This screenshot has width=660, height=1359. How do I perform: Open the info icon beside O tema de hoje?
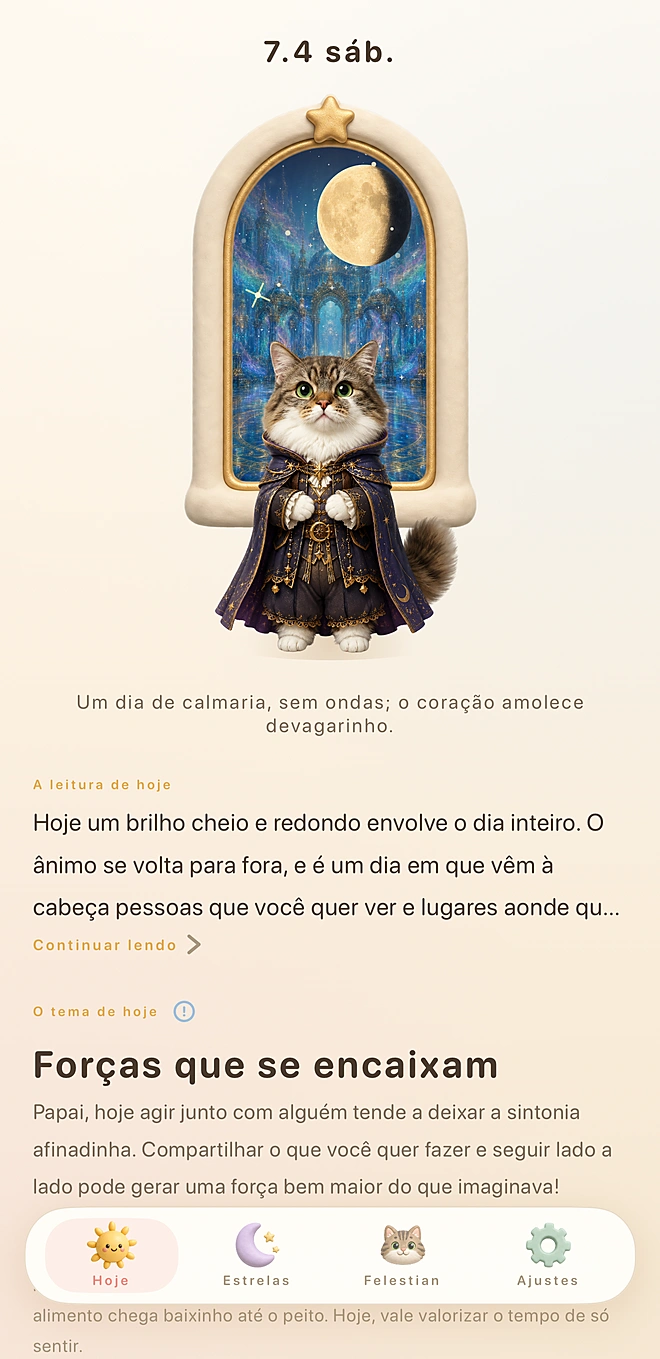coord(184,1011)
